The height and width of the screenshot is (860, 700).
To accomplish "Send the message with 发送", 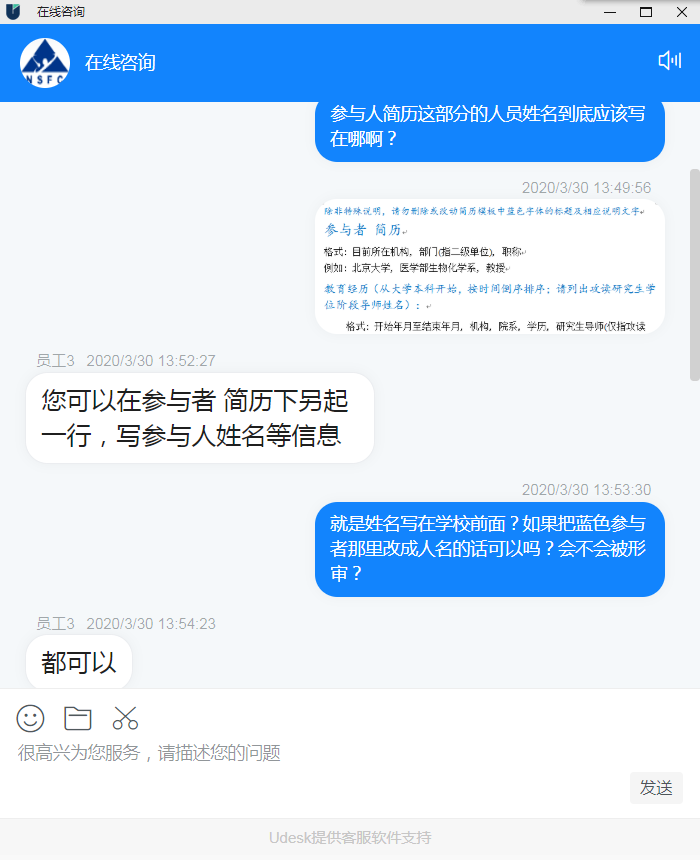I will tap(656, 788).
